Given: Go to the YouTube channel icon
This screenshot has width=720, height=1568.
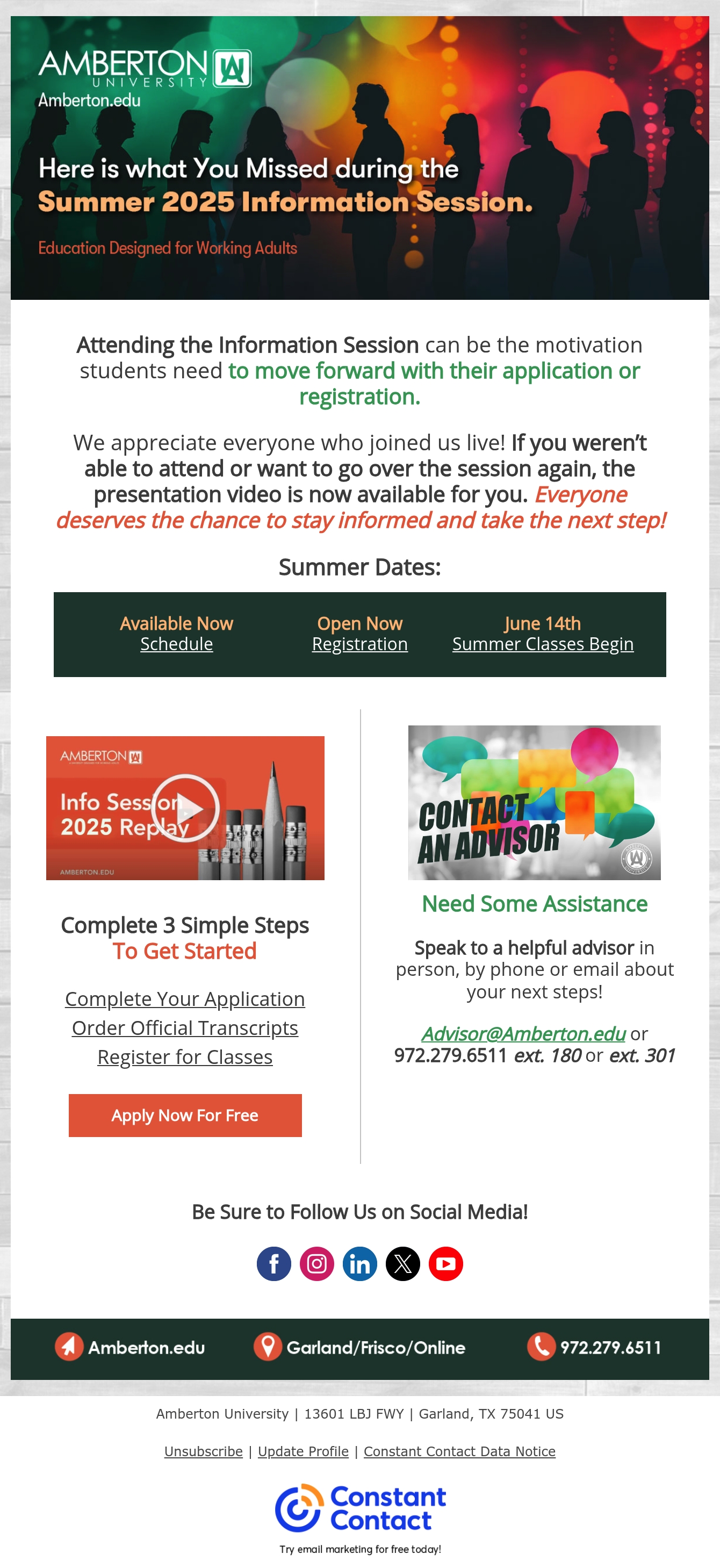Looking at the screenshot, I should (x=446, y=1264).
